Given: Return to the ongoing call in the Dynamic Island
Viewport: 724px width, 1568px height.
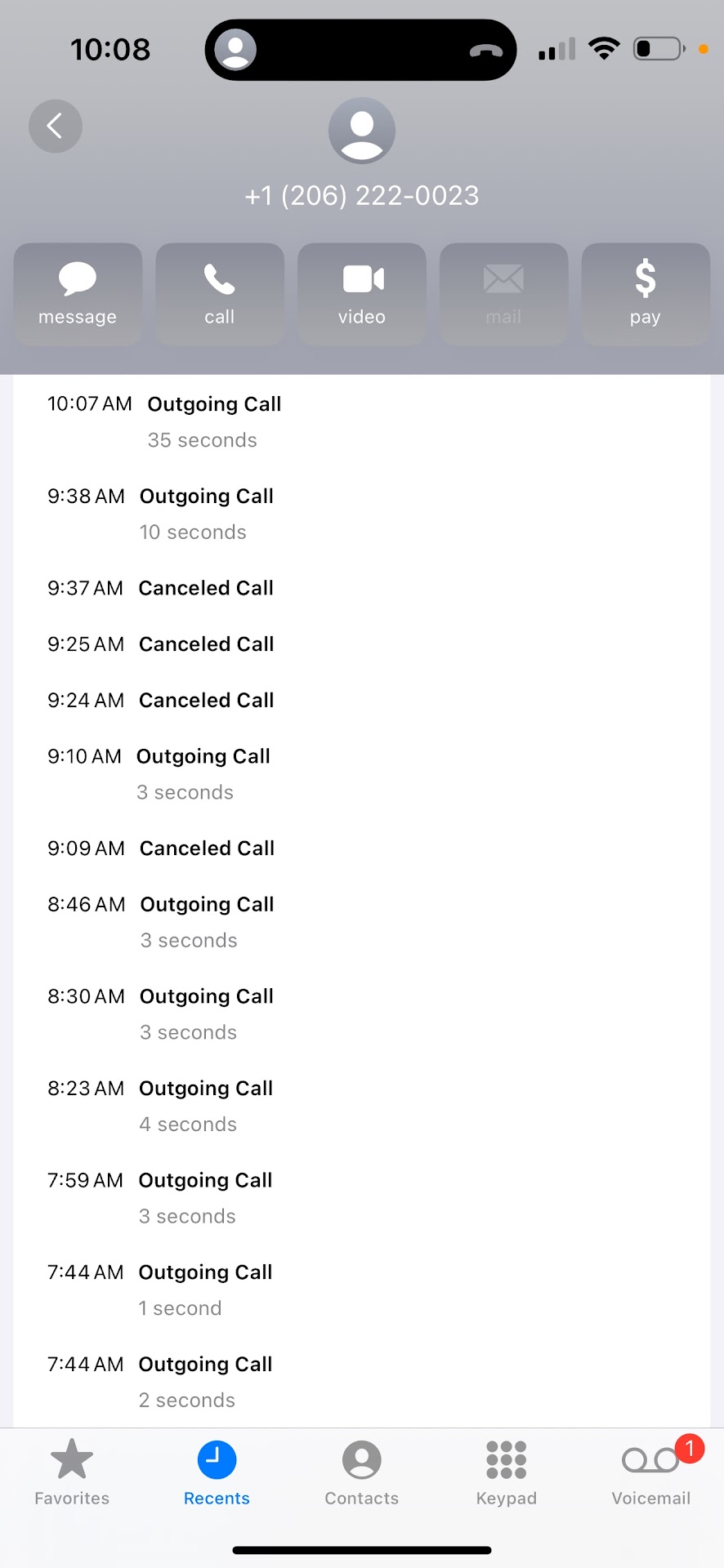Looking at the screenshot, I should click(360, 50).
